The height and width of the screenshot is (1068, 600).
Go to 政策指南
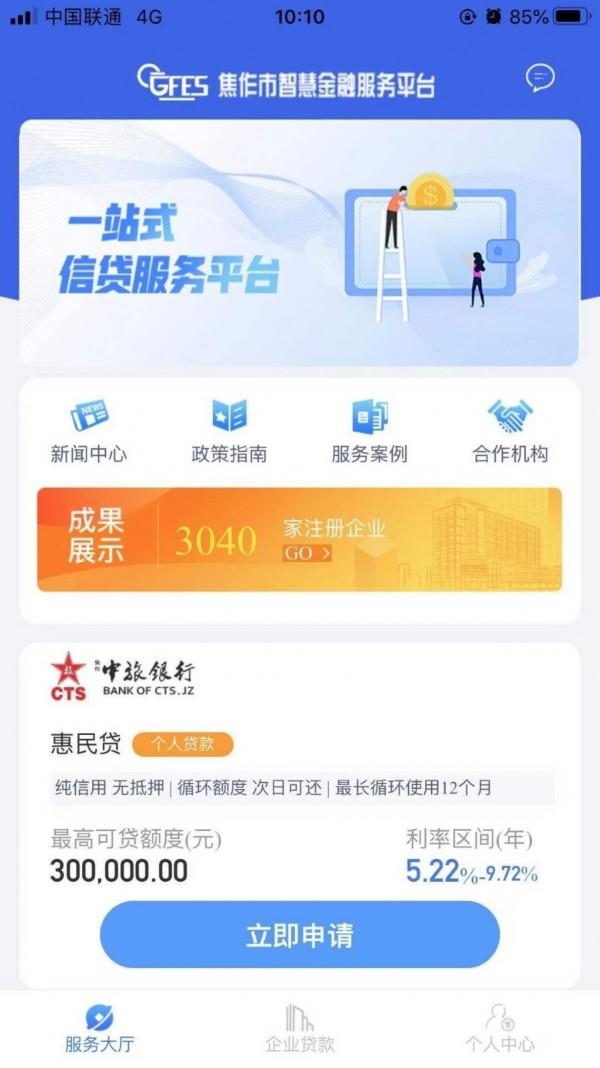click(229, 430)
